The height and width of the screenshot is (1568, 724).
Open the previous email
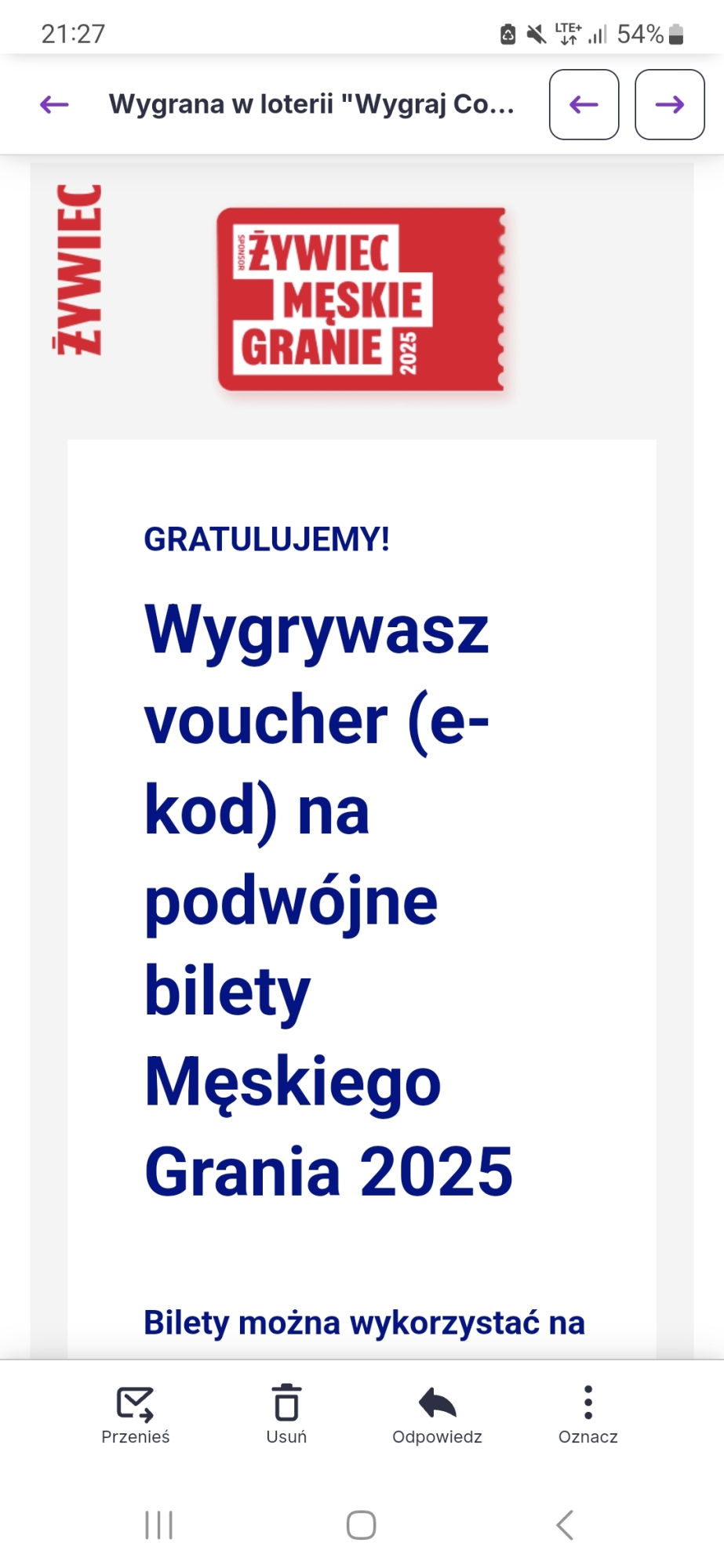584,104
